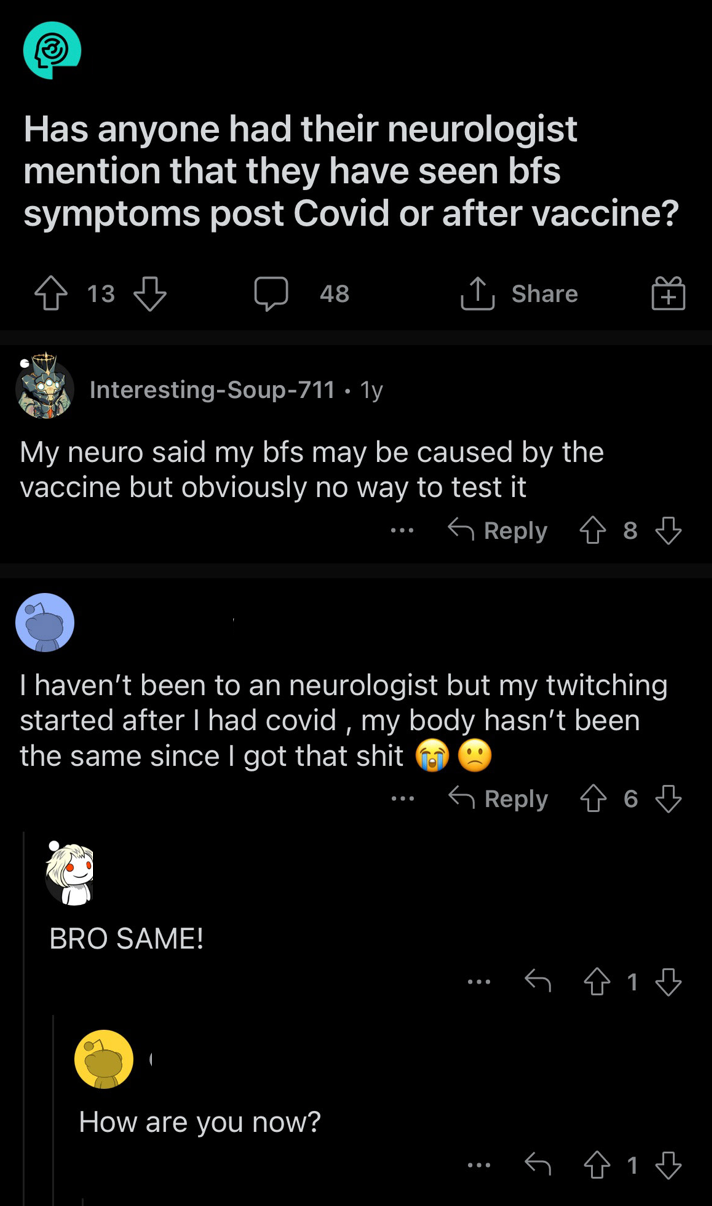Upvote Interesting-Soup-711's comment
The width and height of the screenshot is (712, 1206).
point(593,531)
